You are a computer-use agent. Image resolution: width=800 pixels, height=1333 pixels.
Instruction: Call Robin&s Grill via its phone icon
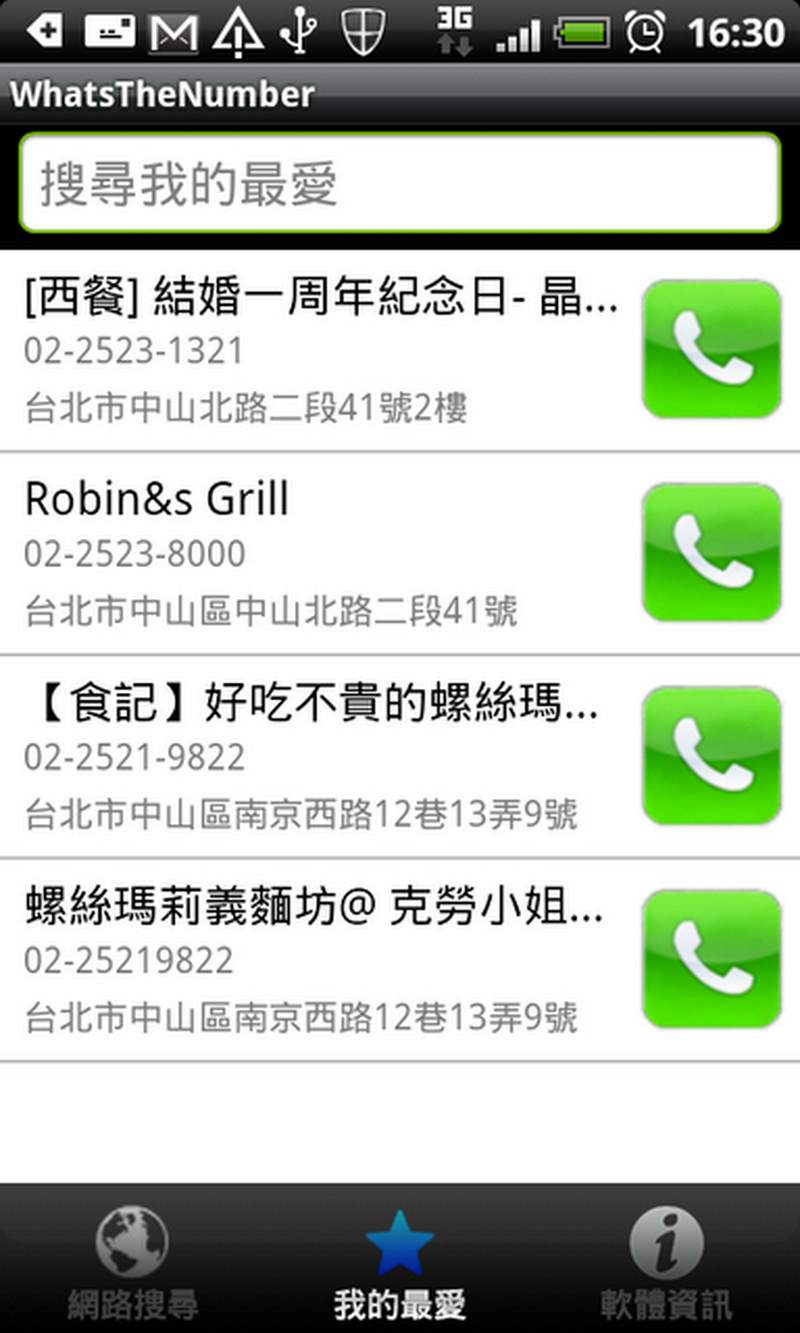(711, 552)
